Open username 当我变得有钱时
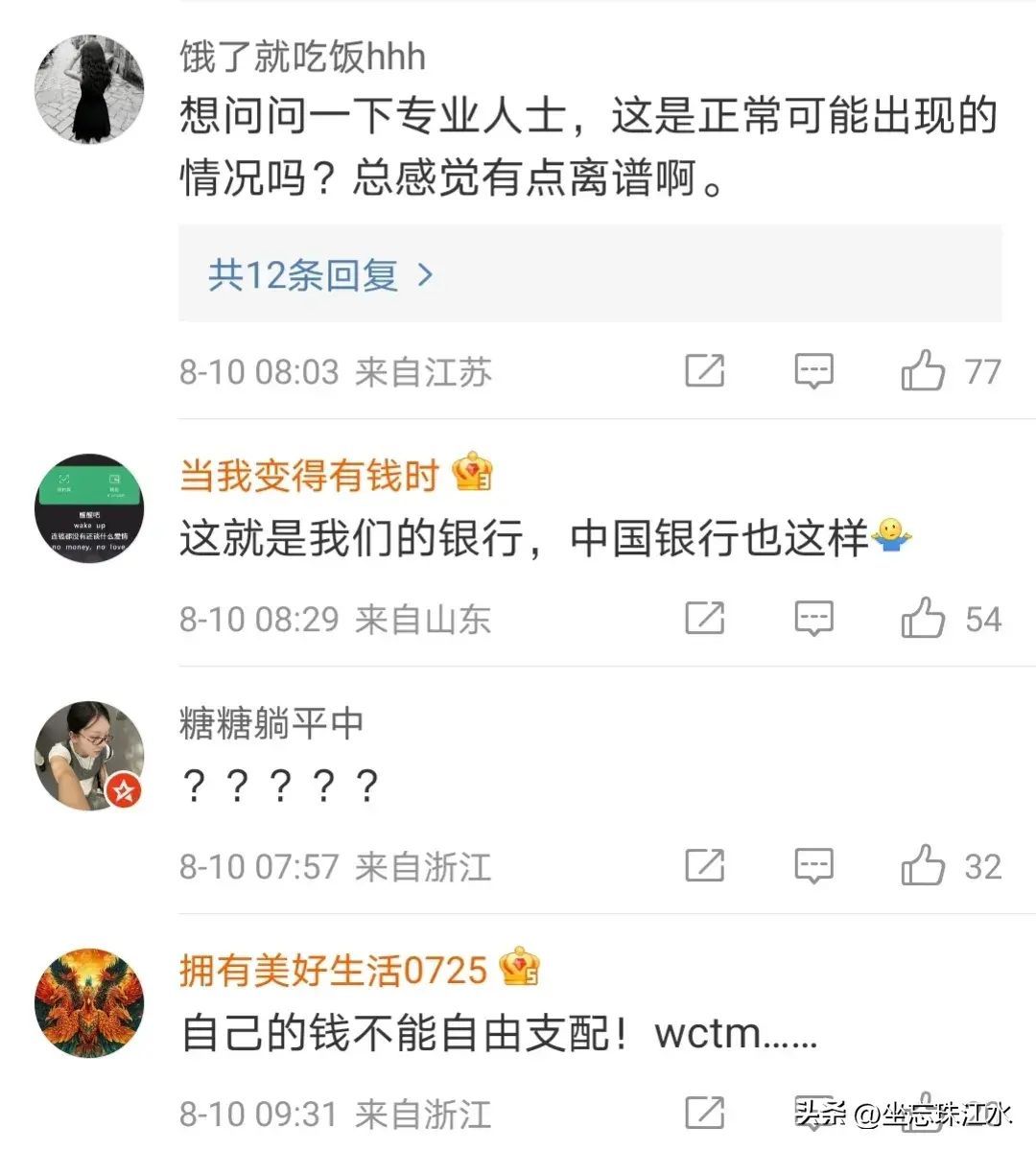1036x1150 pixels. [309, 475]
